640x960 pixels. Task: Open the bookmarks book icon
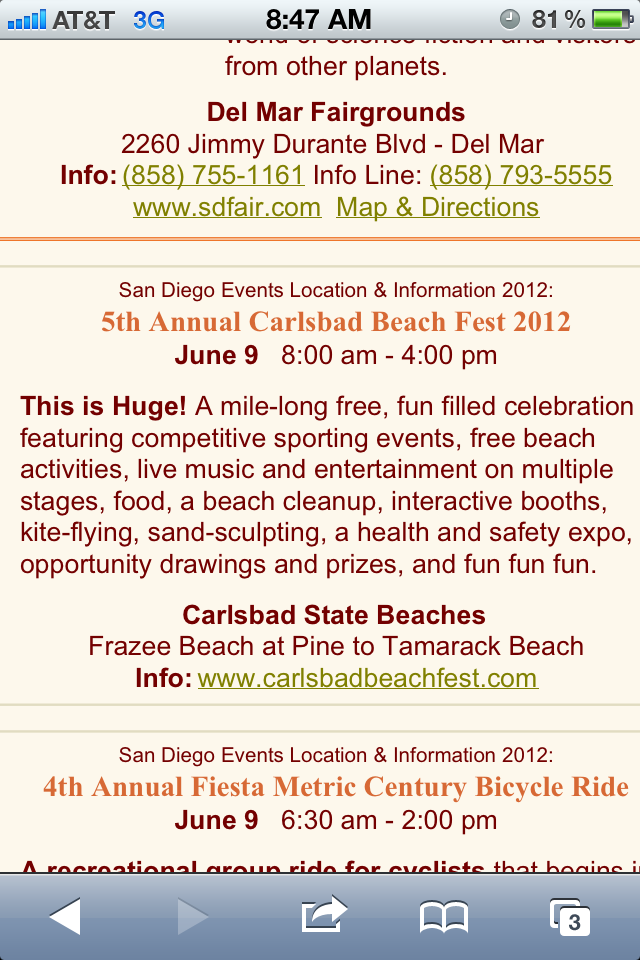pyautogui.click(x=444, y=916)
